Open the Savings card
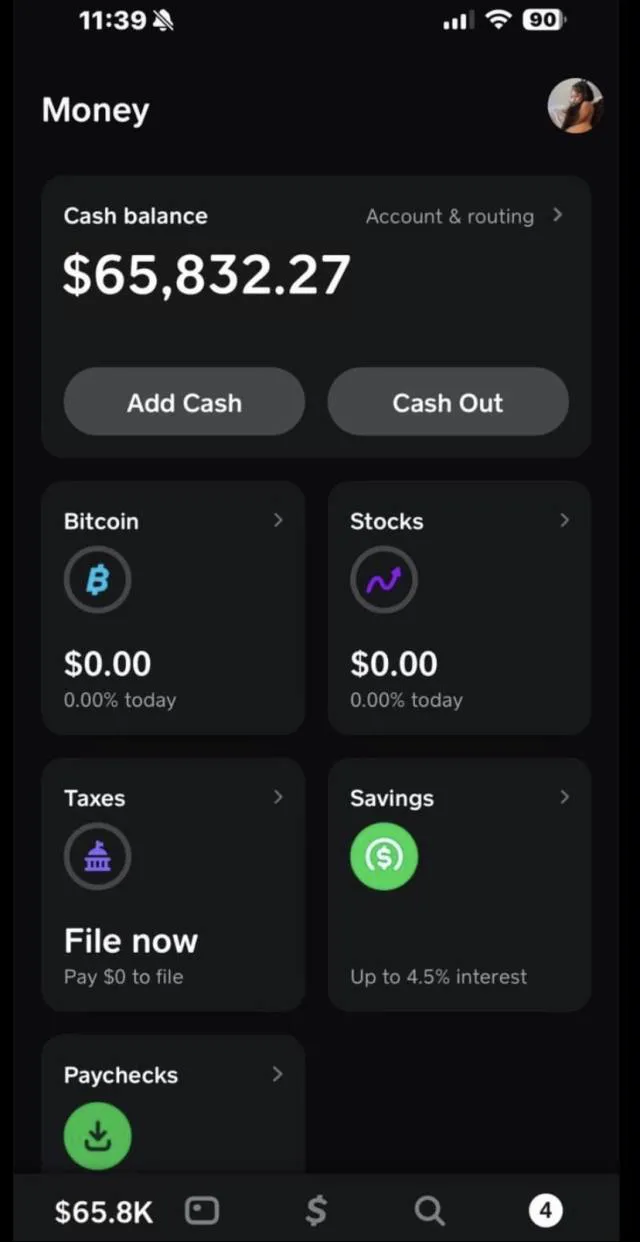Viewport: 640px width, 1242px height. [x=459, y=884]
